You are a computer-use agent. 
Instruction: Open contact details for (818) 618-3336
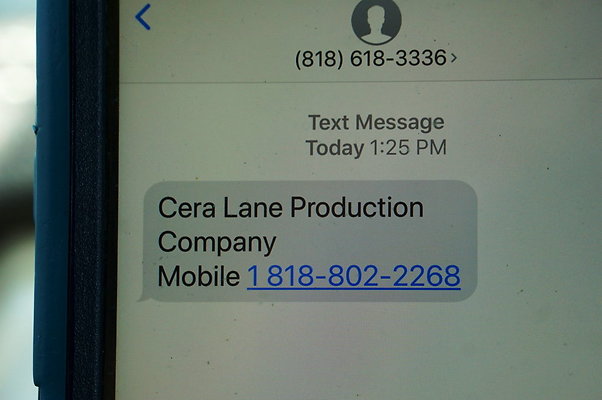tap(376, 58)
